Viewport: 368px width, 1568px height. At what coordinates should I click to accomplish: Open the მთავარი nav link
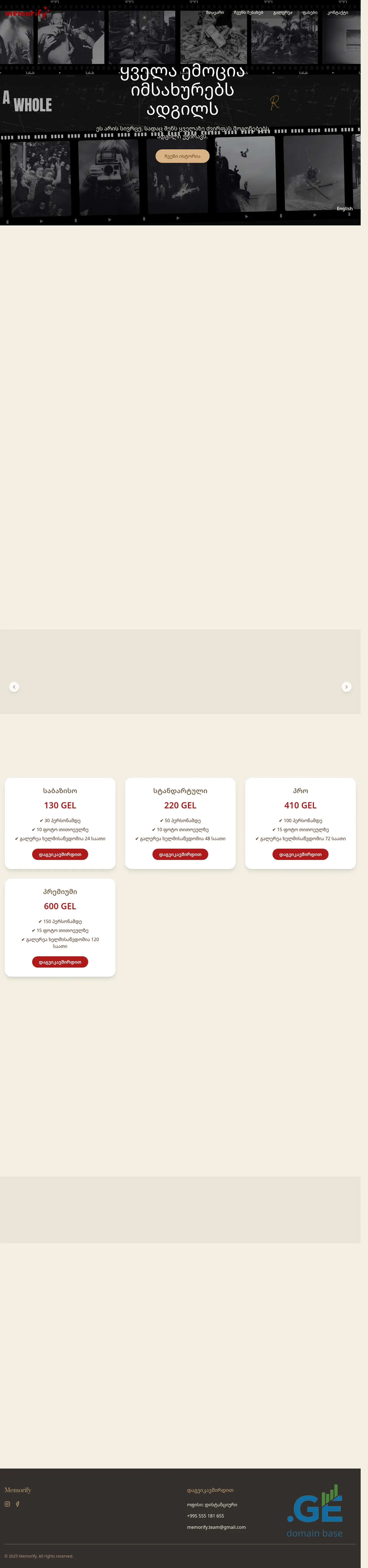[x=215, y=12]
